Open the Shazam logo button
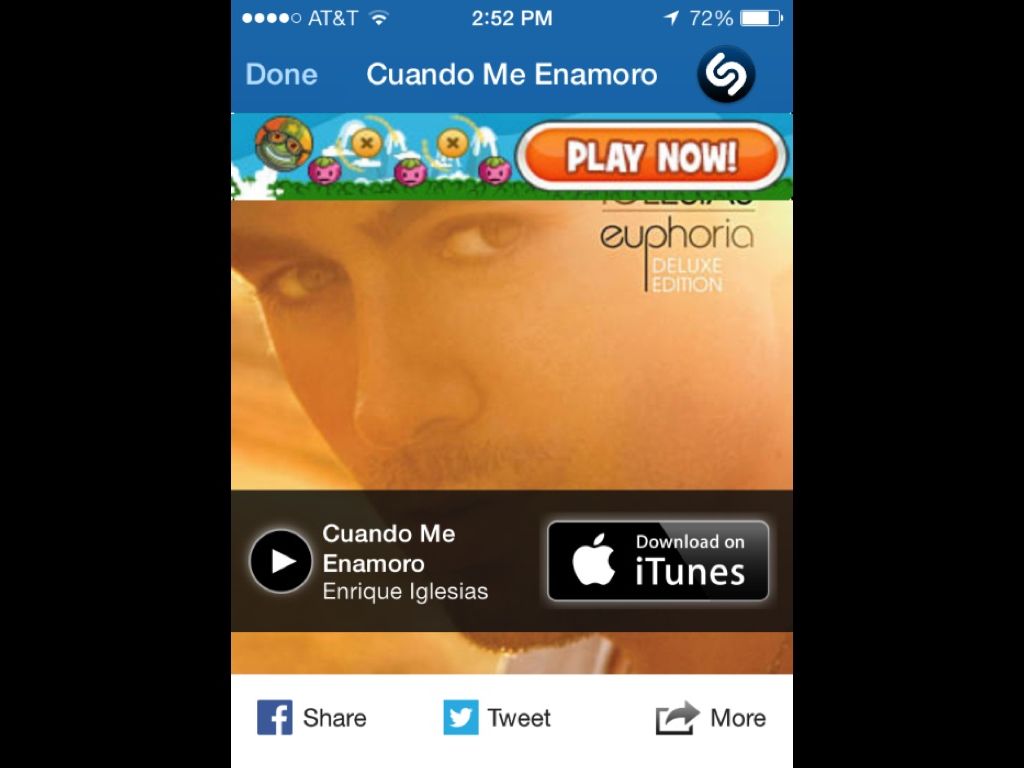1024x768 pixels. 726,74
